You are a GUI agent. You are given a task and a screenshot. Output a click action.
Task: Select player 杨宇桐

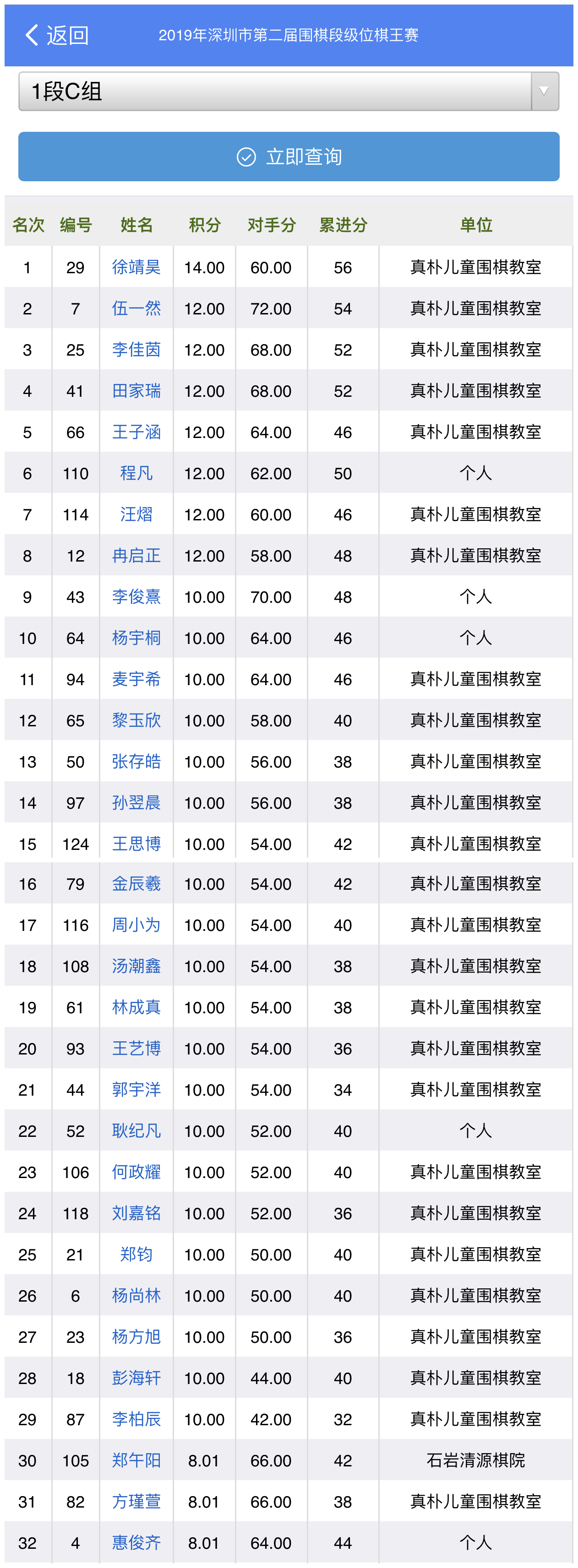click(136, 638)
